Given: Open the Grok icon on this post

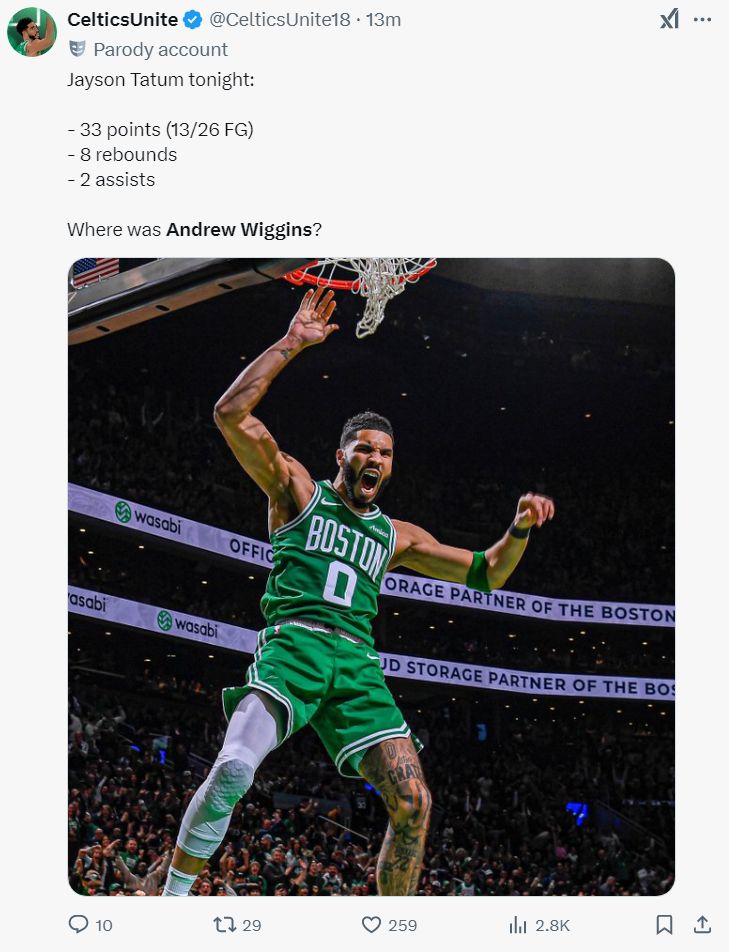Looking at the screenshot, I should point(669,19).
